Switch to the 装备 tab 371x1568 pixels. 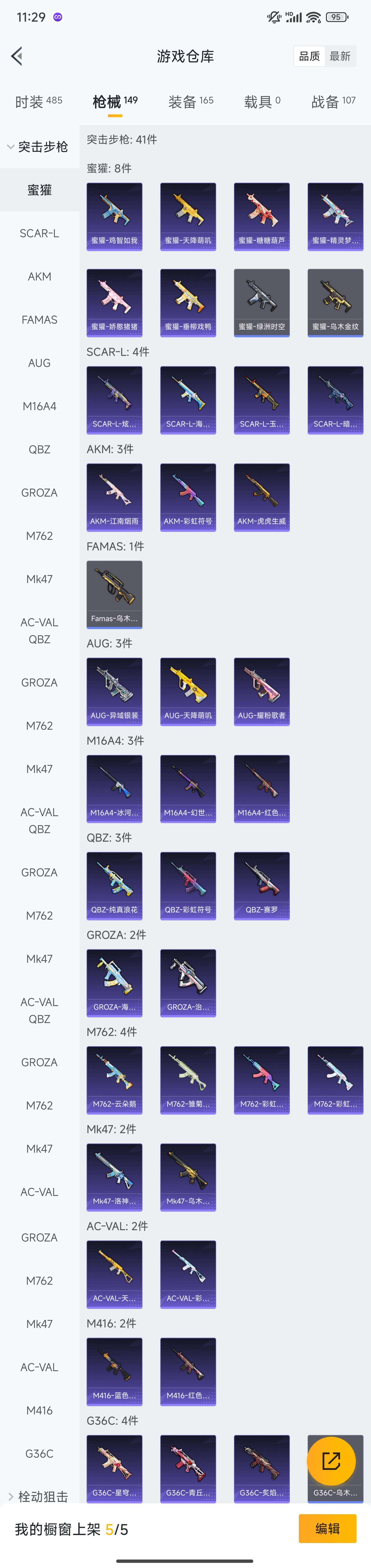[x=191, y=101]
